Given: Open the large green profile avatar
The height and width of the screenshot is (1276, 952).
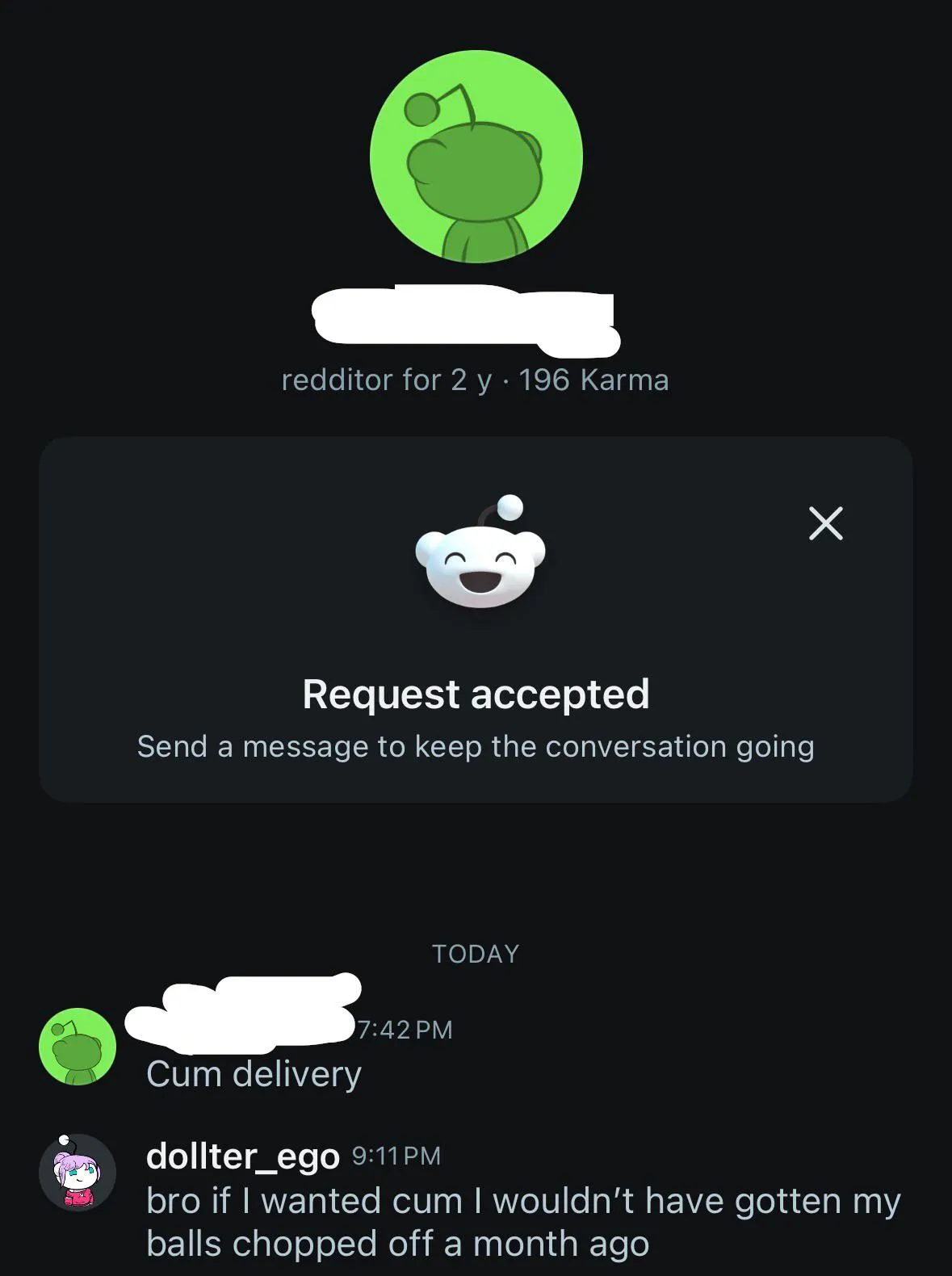Looking at the screenshot, I should (x=476, y=157).
